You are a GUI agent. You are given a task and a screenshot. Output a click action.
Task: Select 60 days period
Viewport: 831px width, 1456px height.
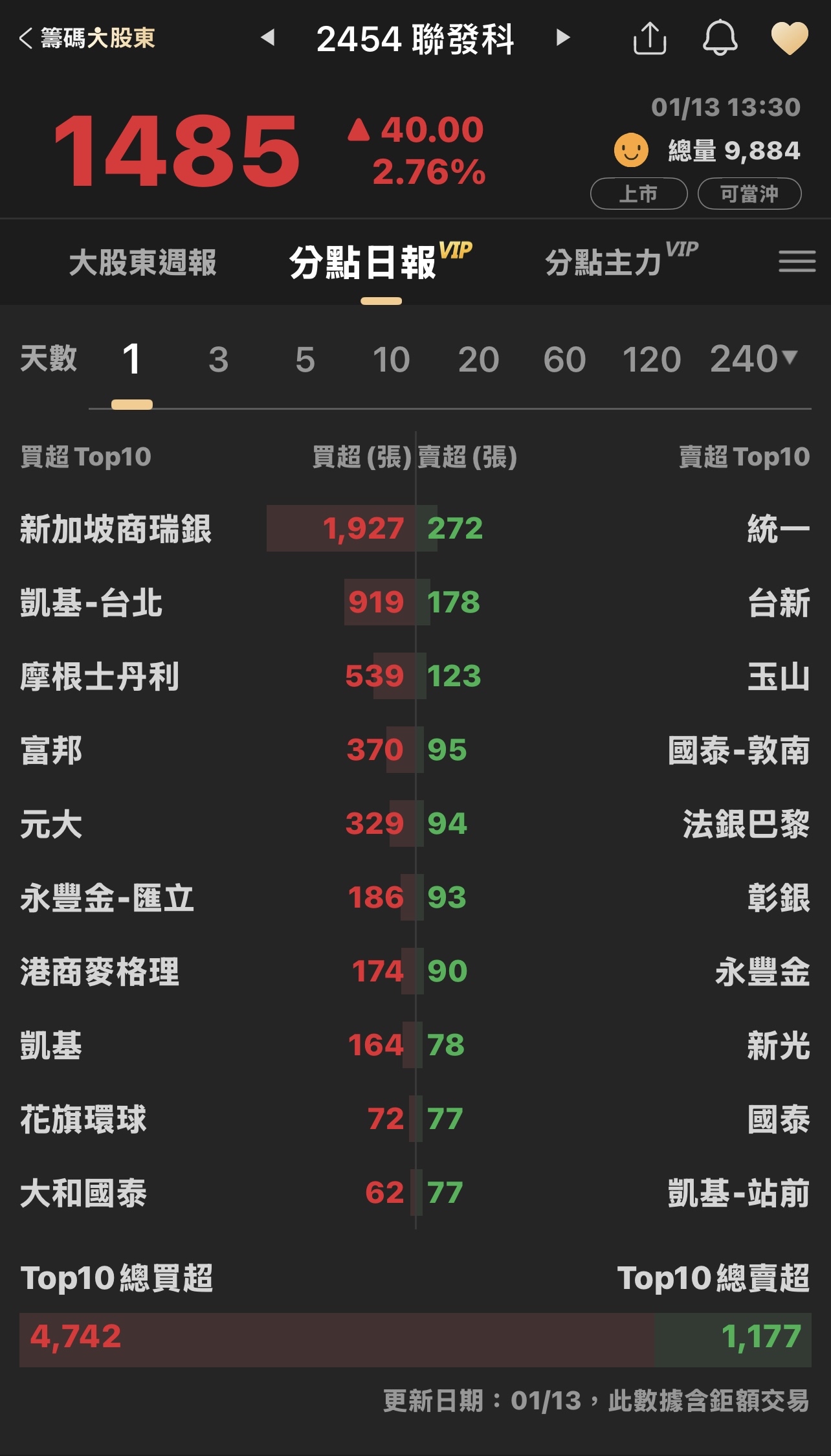coord(564,359)
